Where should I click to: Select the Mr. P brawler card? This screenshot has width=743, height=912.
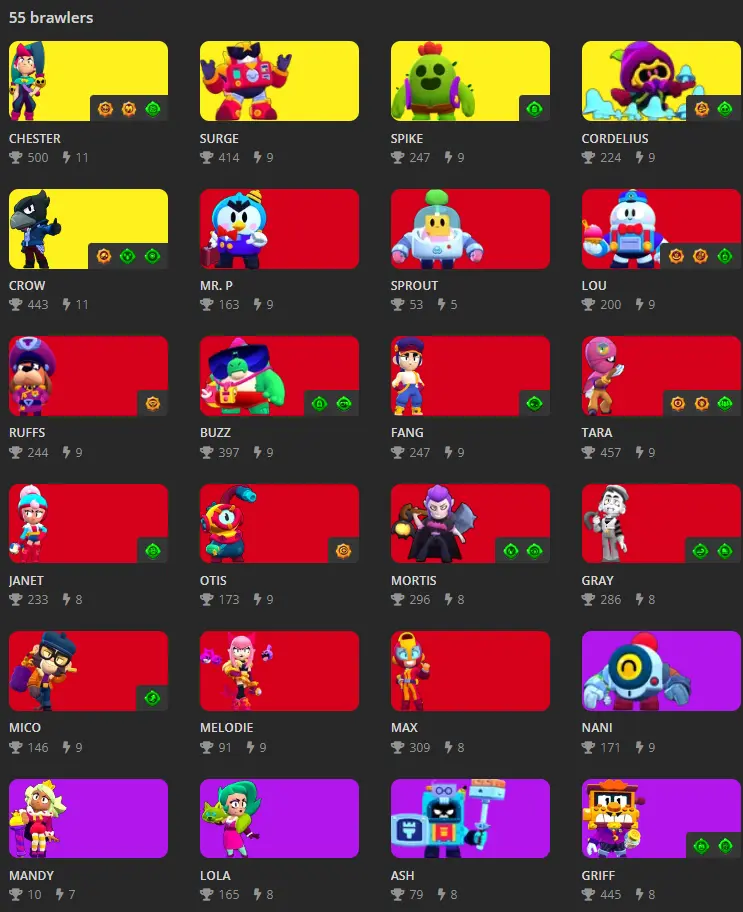coord(279,229)
